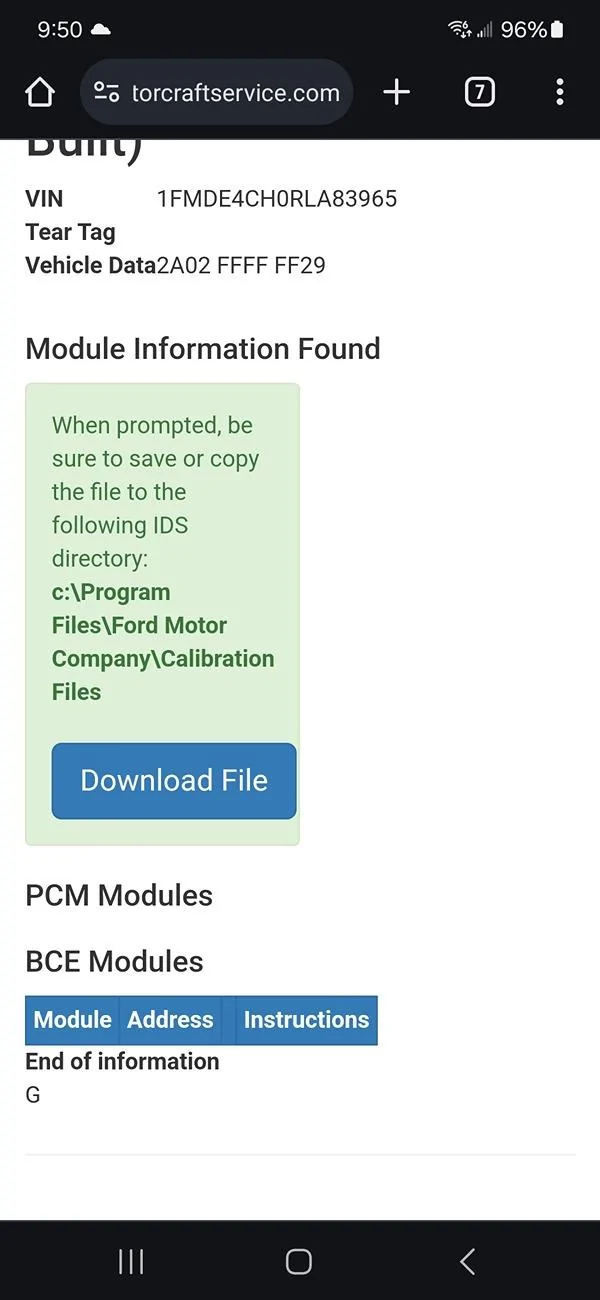Tap the Download File button
The height and width of the screenshot is (1300, 600).
[x=174, y=781]
